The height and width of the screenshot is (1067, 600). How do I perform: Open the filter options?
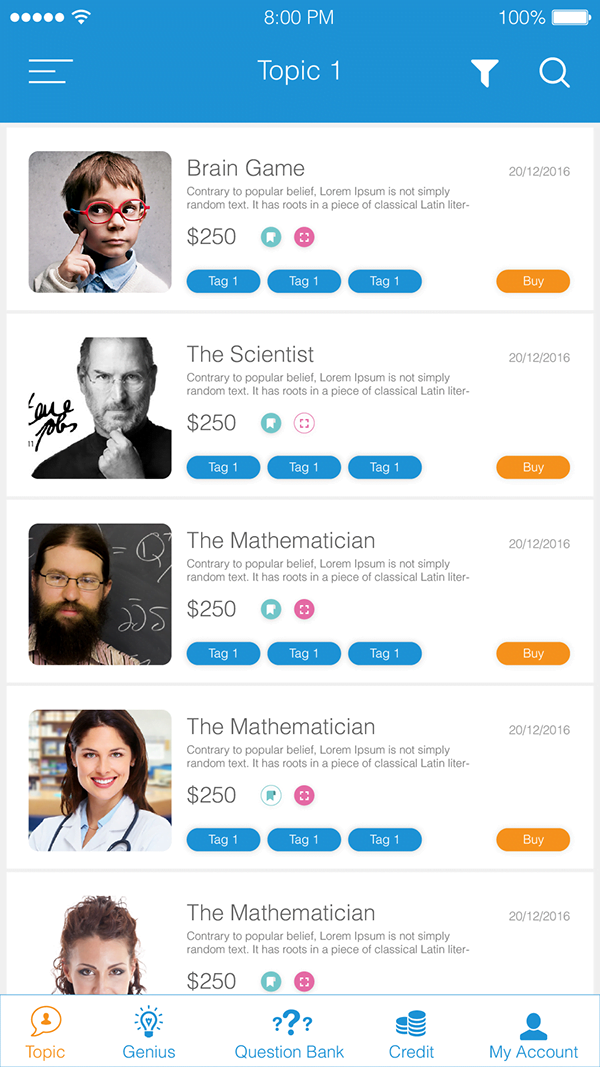click(x=485, y=72)
